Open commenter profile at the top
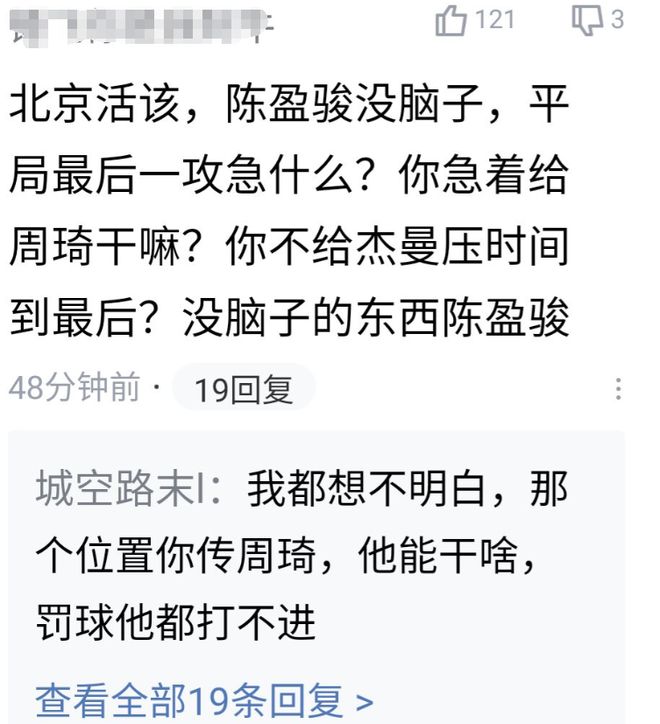This screenshot has width=660, height=724. tap(140, 24)
